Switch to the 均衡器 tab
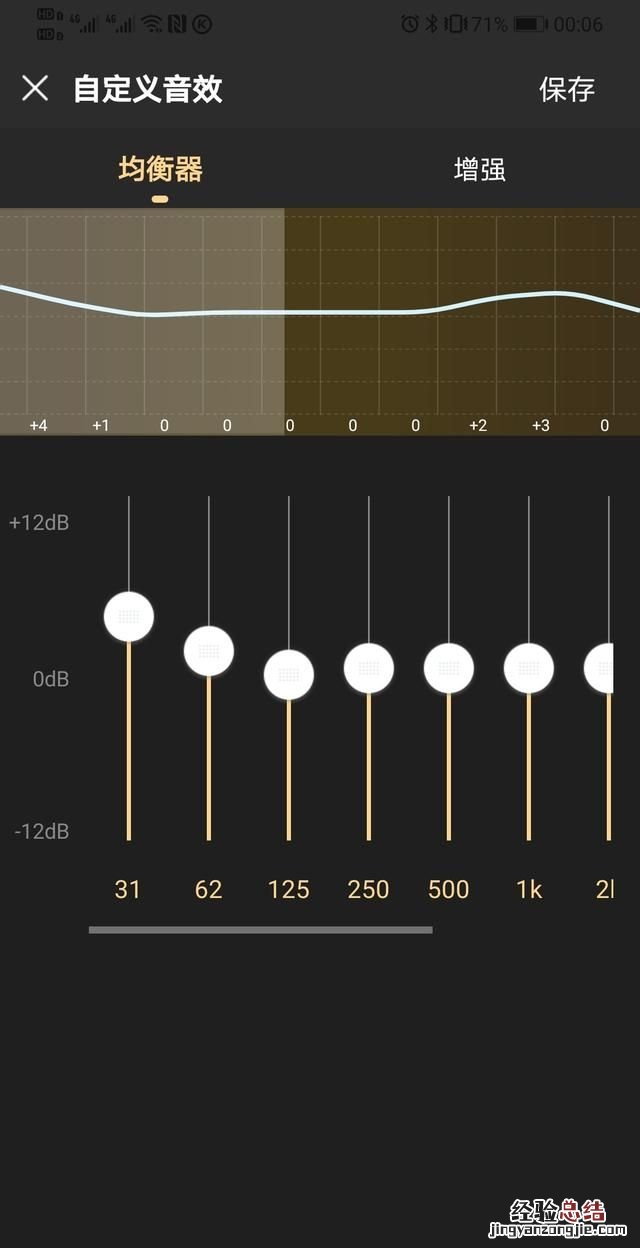Viewport: 640px width, 1248px height. [x=160, y=169]
